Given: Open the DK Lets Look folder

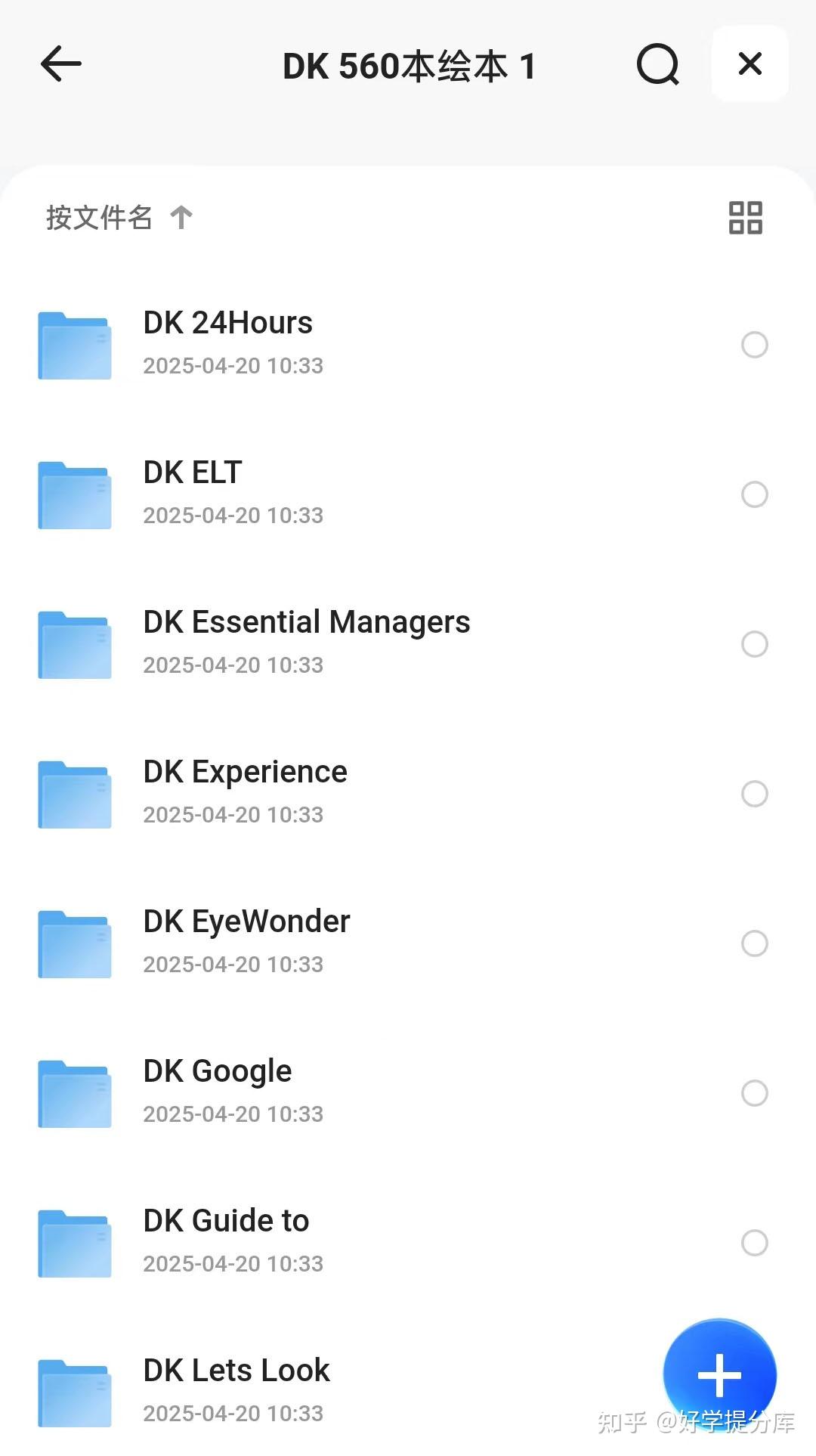Looking at the screenshot, I should coord(73,1391).
